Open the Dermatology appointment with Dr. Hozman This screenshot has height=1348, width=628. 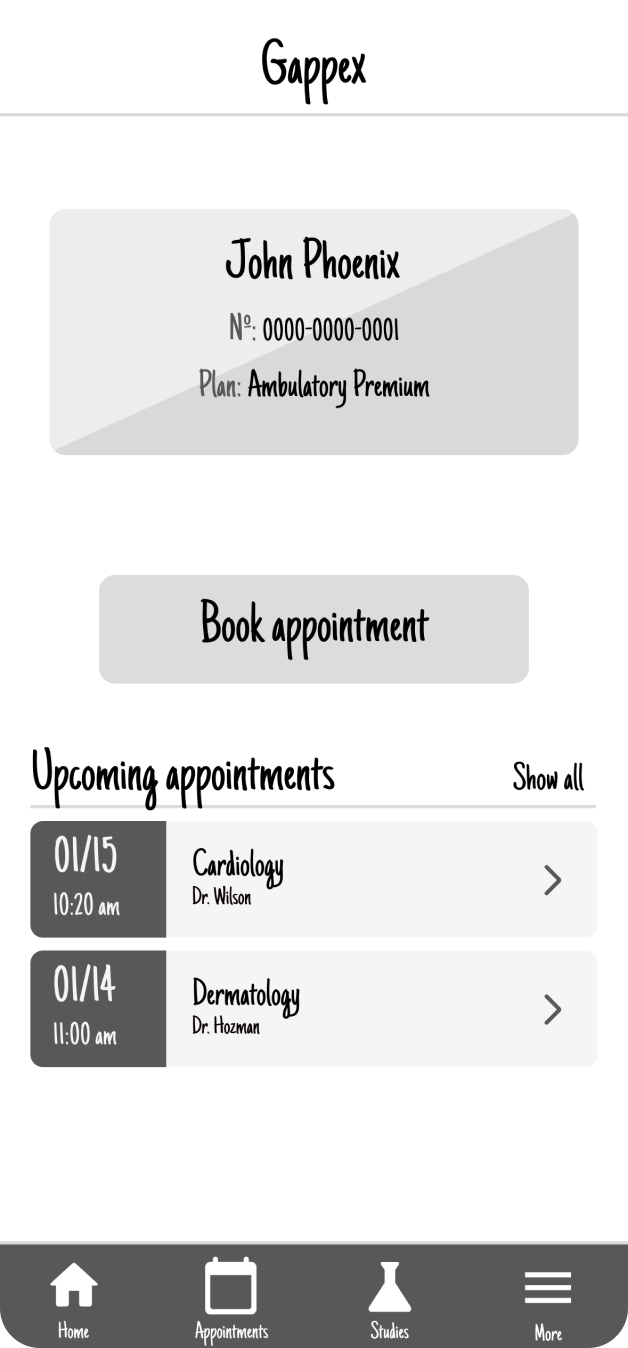click(313, 1008)
